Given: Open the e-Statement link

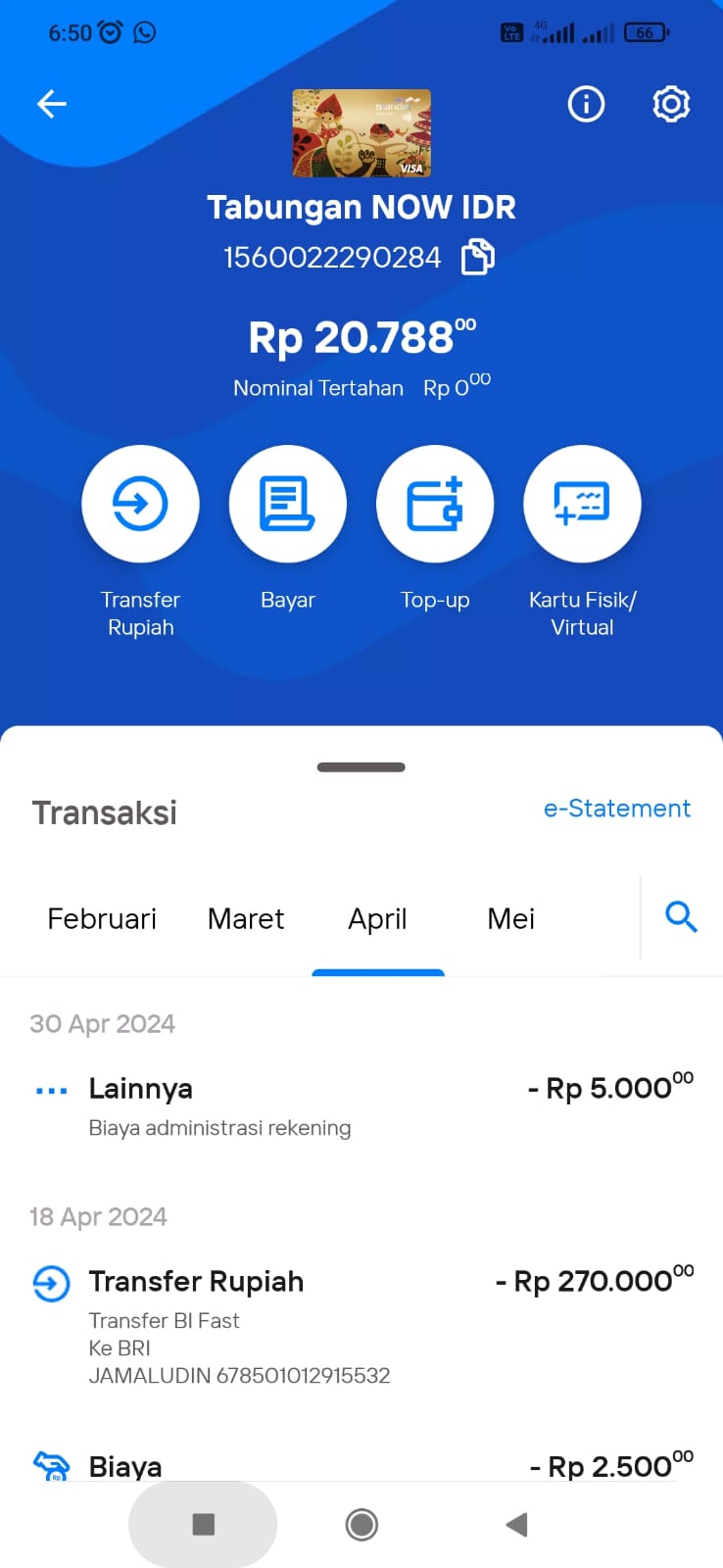Looking at the screenshot, I should coord(617,808).
